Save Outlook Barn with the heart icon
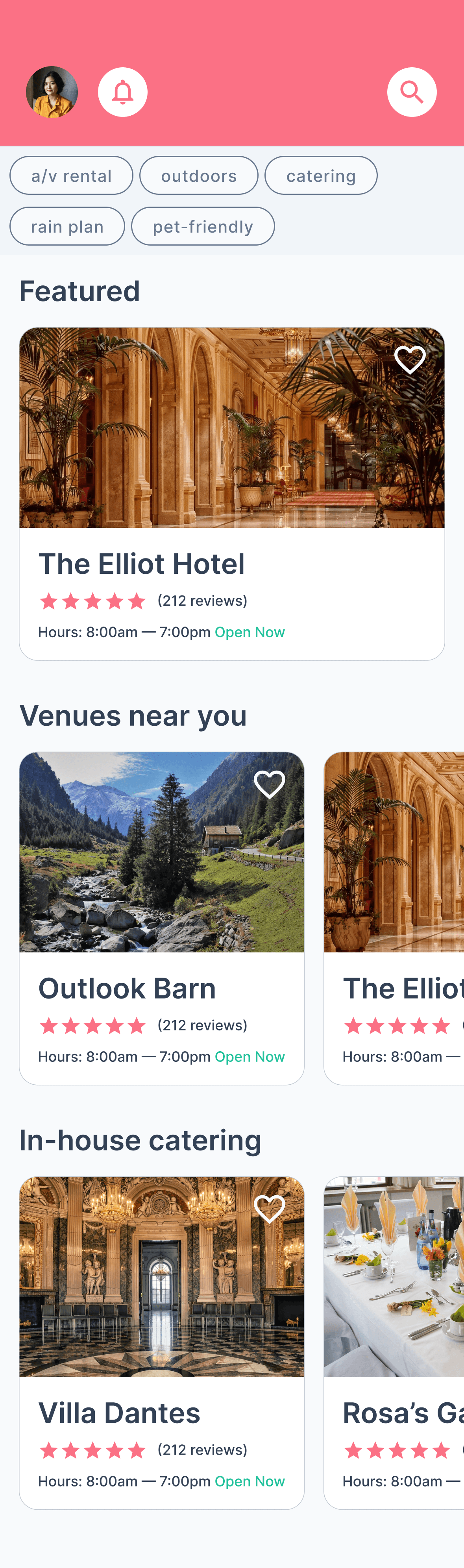The height and width of the screenshot is (1568, 464). tap(269, 785)
